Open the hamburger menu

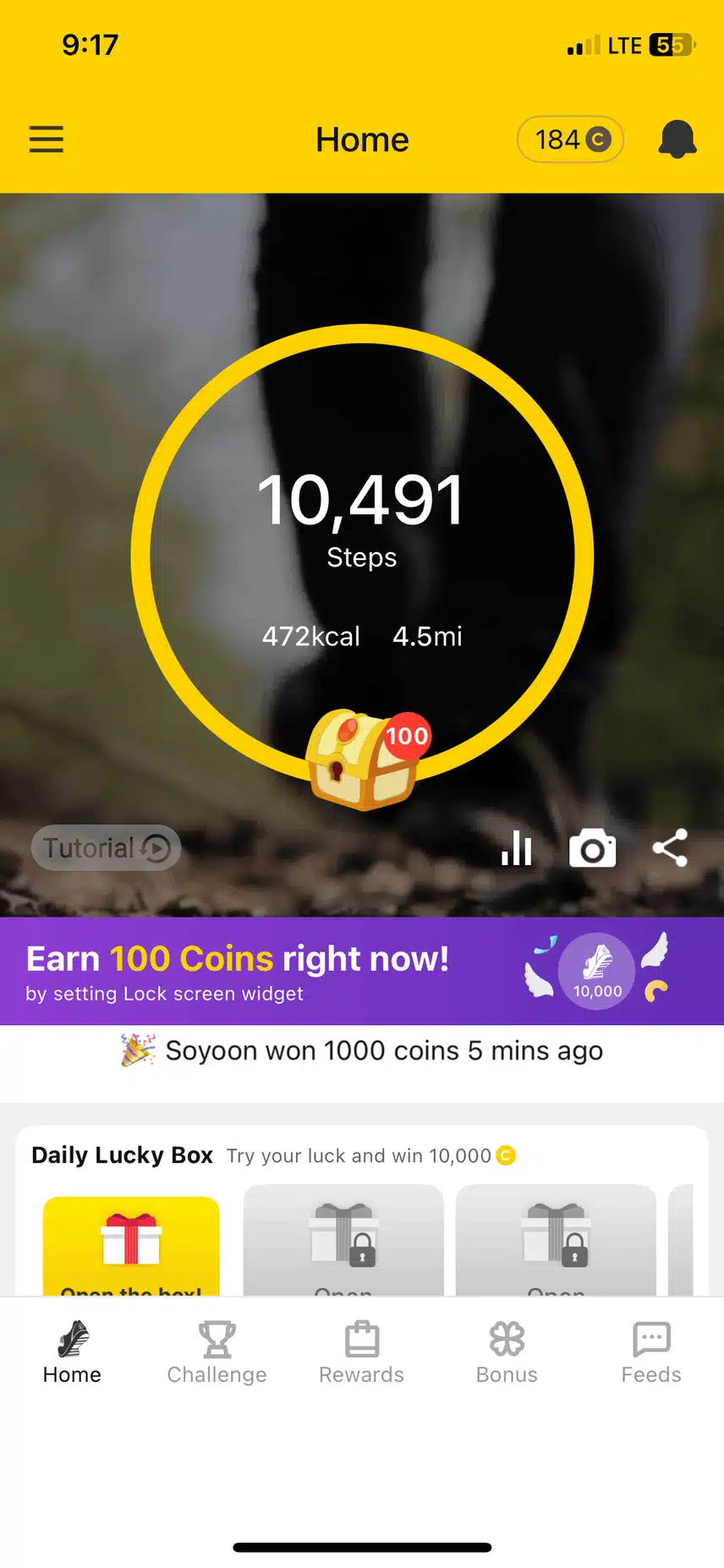coord(47,139)
